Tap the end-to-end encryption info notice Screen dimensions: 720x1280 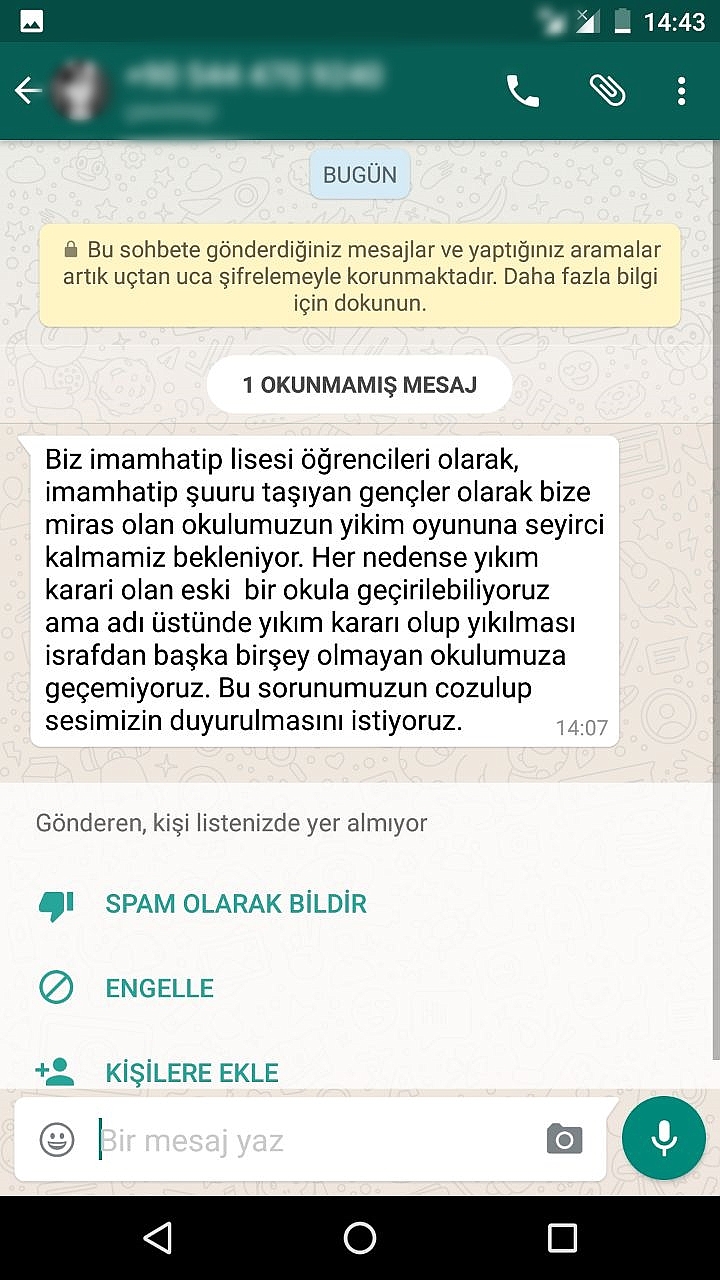tap(360, 276)
